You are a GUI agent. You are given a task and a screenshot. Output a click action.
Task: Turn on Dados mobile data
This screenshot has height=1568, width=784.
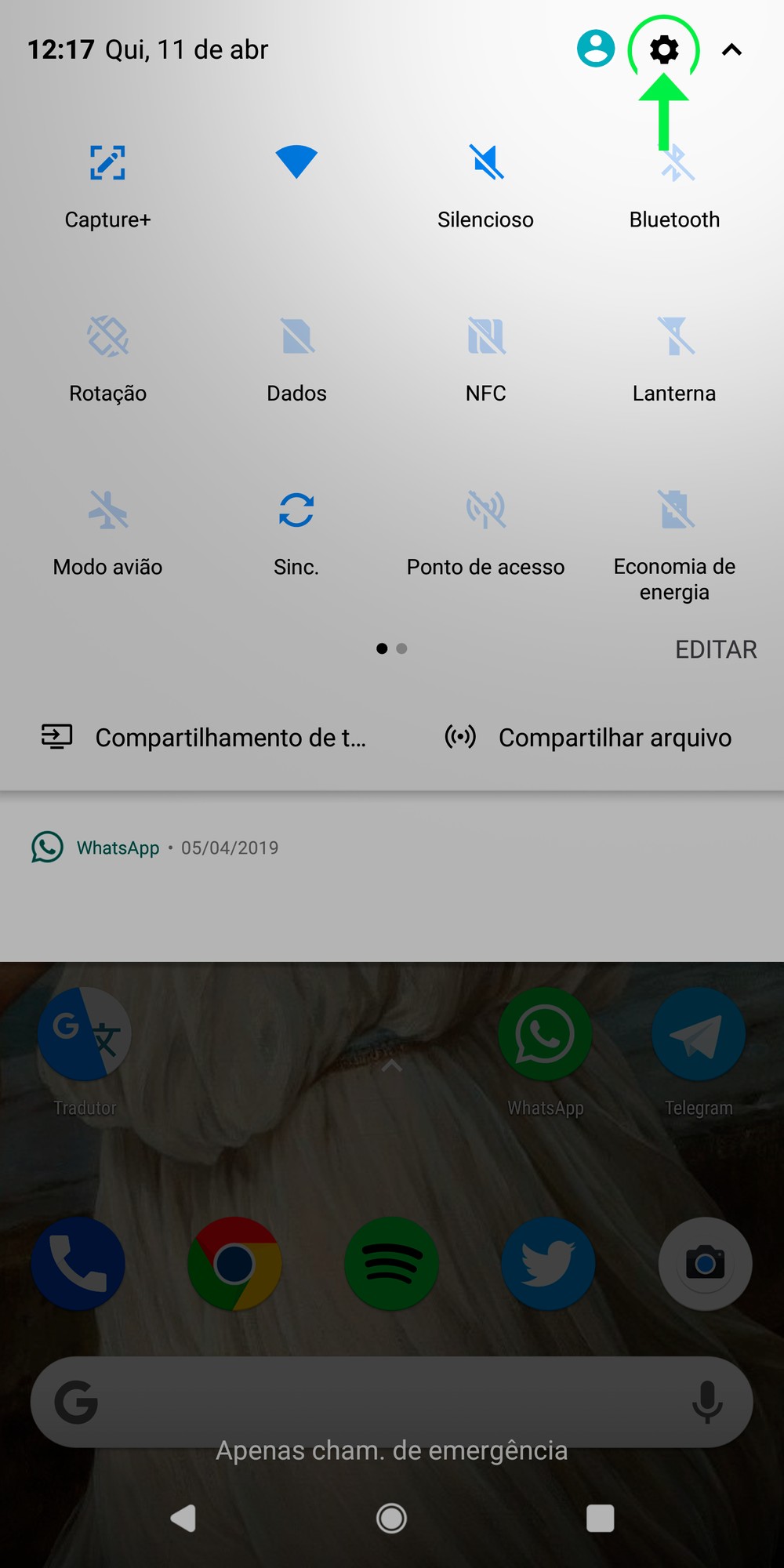pyautogui.click(x=296, y=337)
